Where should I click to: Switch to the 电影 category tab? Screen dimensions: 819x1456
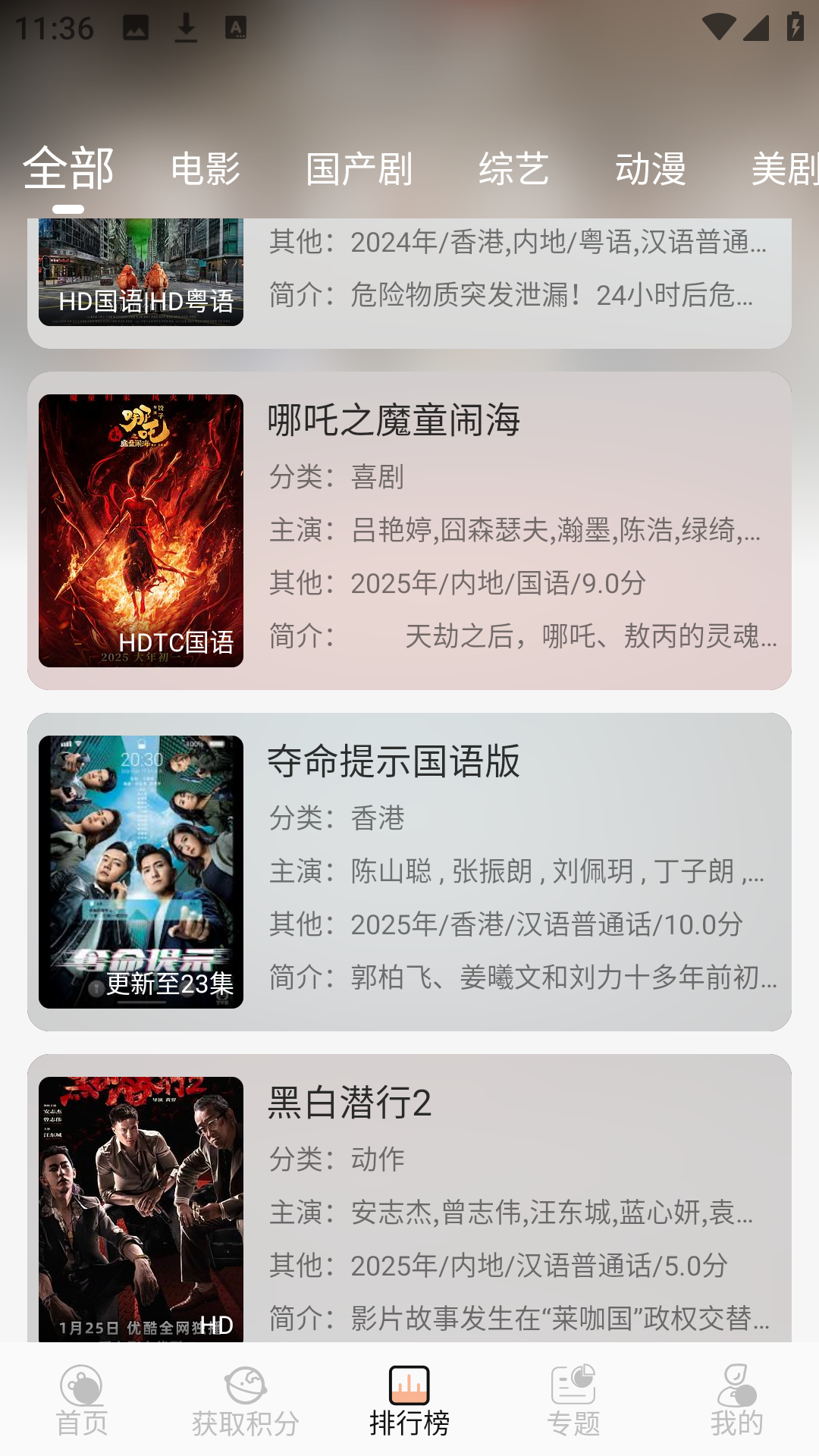point(206,168)
